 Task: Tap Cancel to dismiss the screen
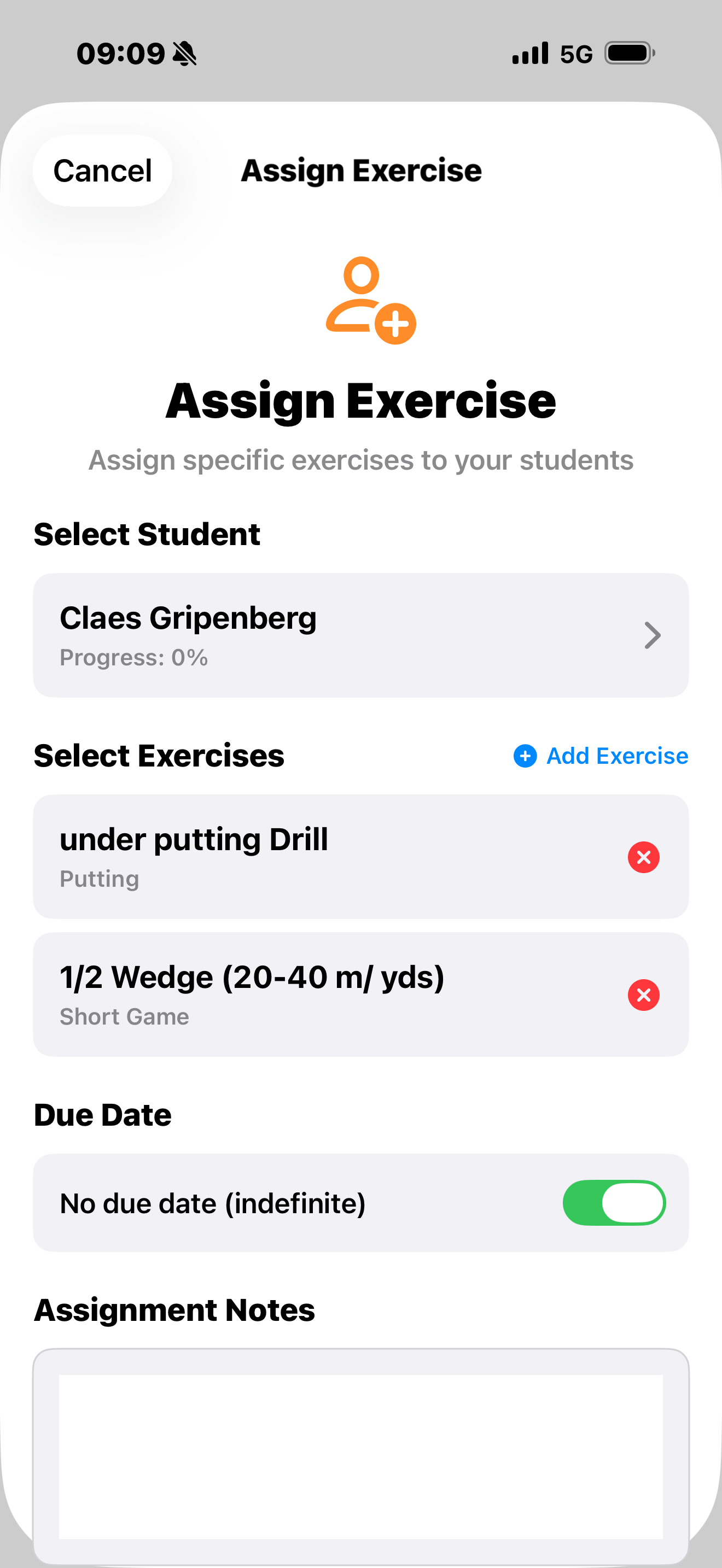[x=102, y=171]
